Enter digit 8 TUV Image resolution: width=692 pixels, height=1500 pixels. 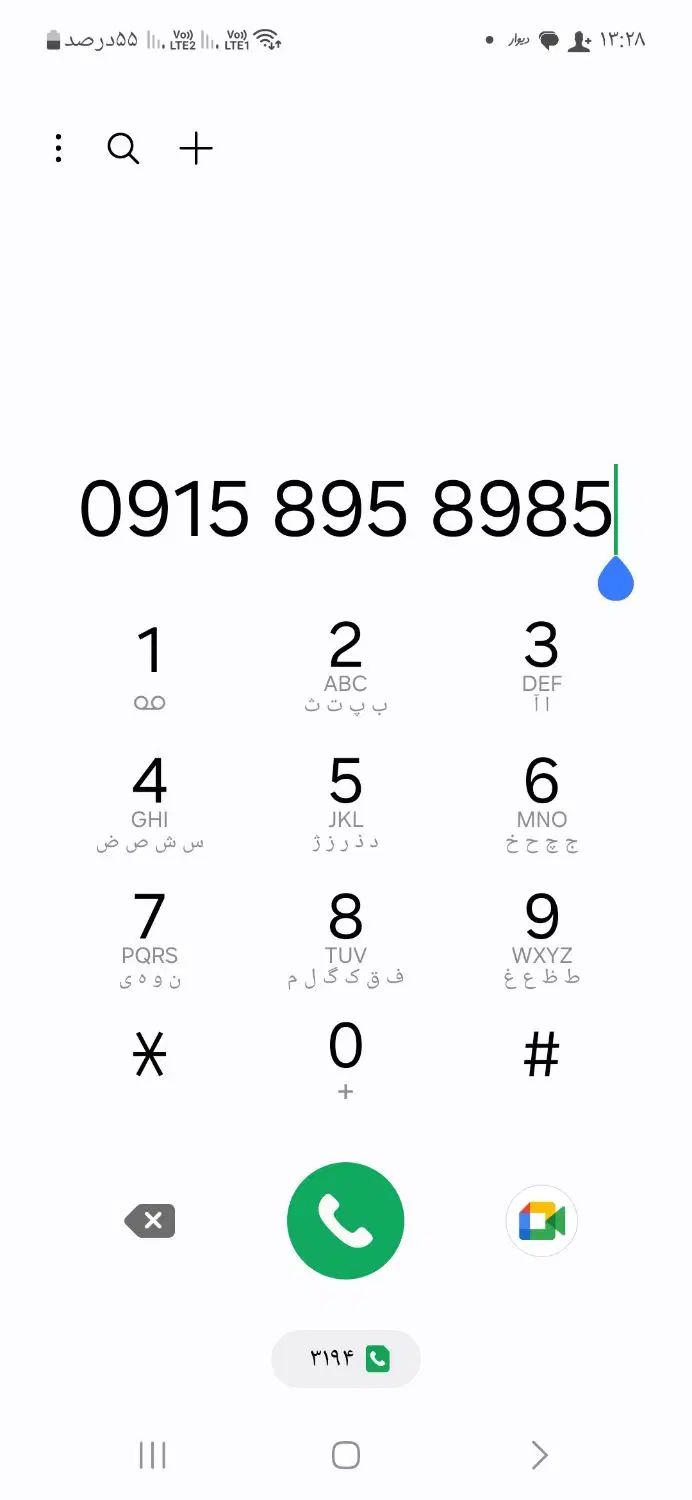[x=345, y=937]
